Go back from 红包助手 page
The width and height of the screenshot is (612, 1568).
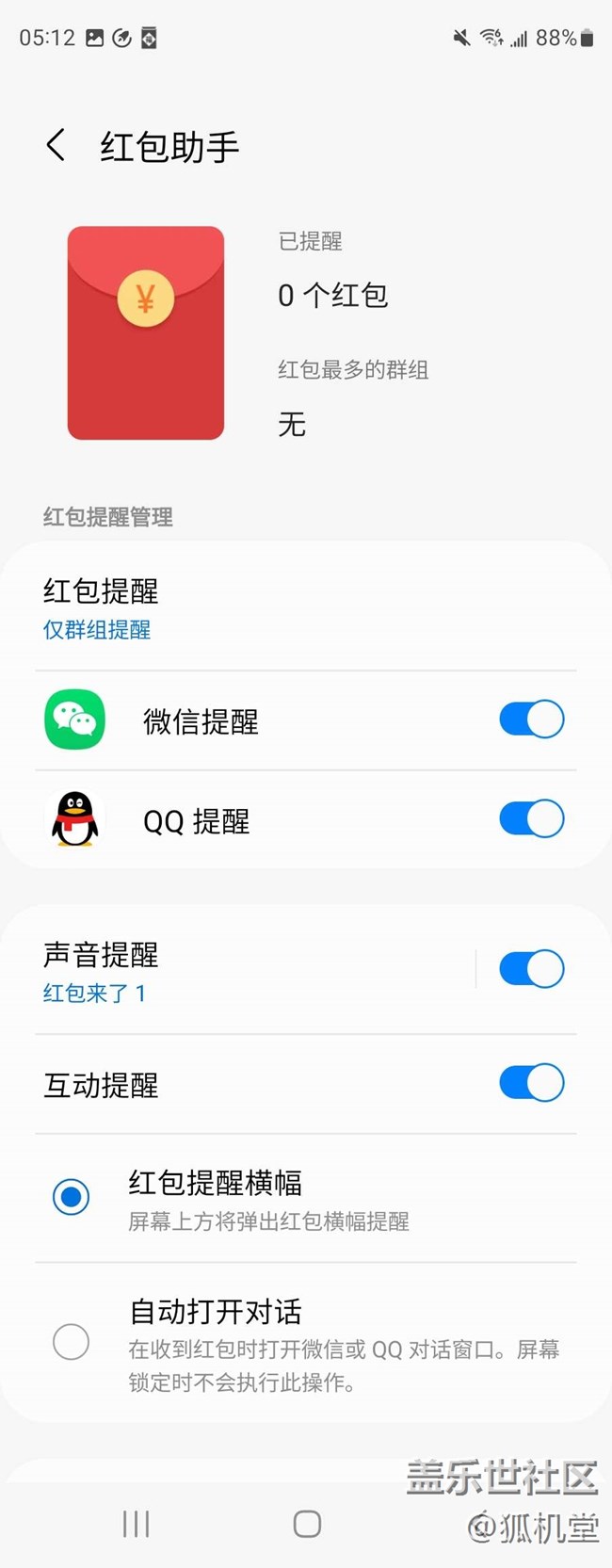(56, 145)
